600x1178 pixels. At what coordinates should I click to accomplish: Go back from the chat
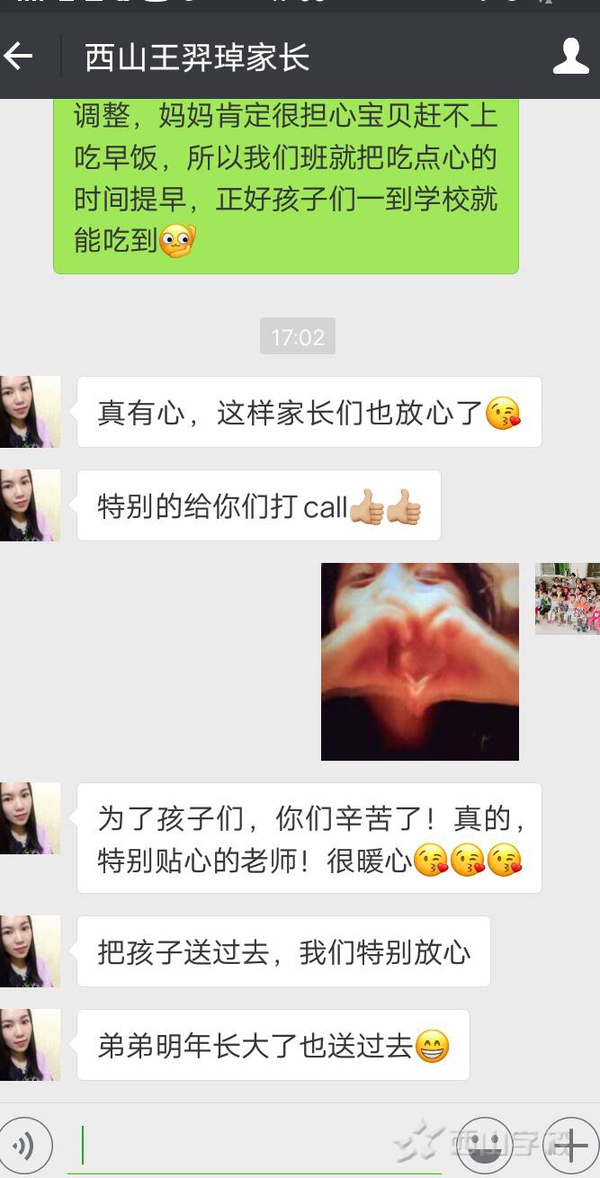click(20, 57)
